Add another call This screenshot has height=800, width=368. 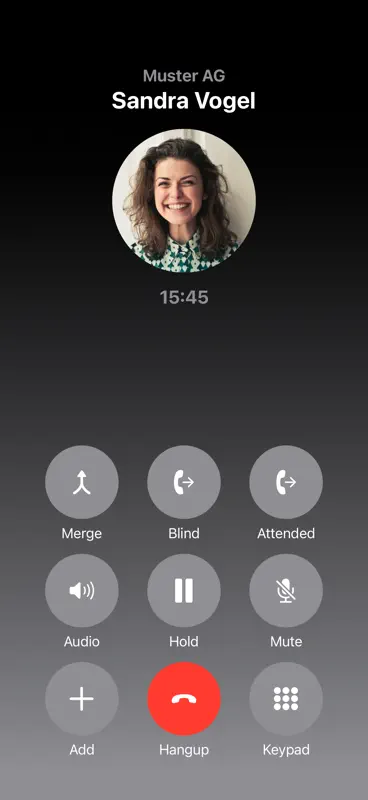tap(82, 699)
